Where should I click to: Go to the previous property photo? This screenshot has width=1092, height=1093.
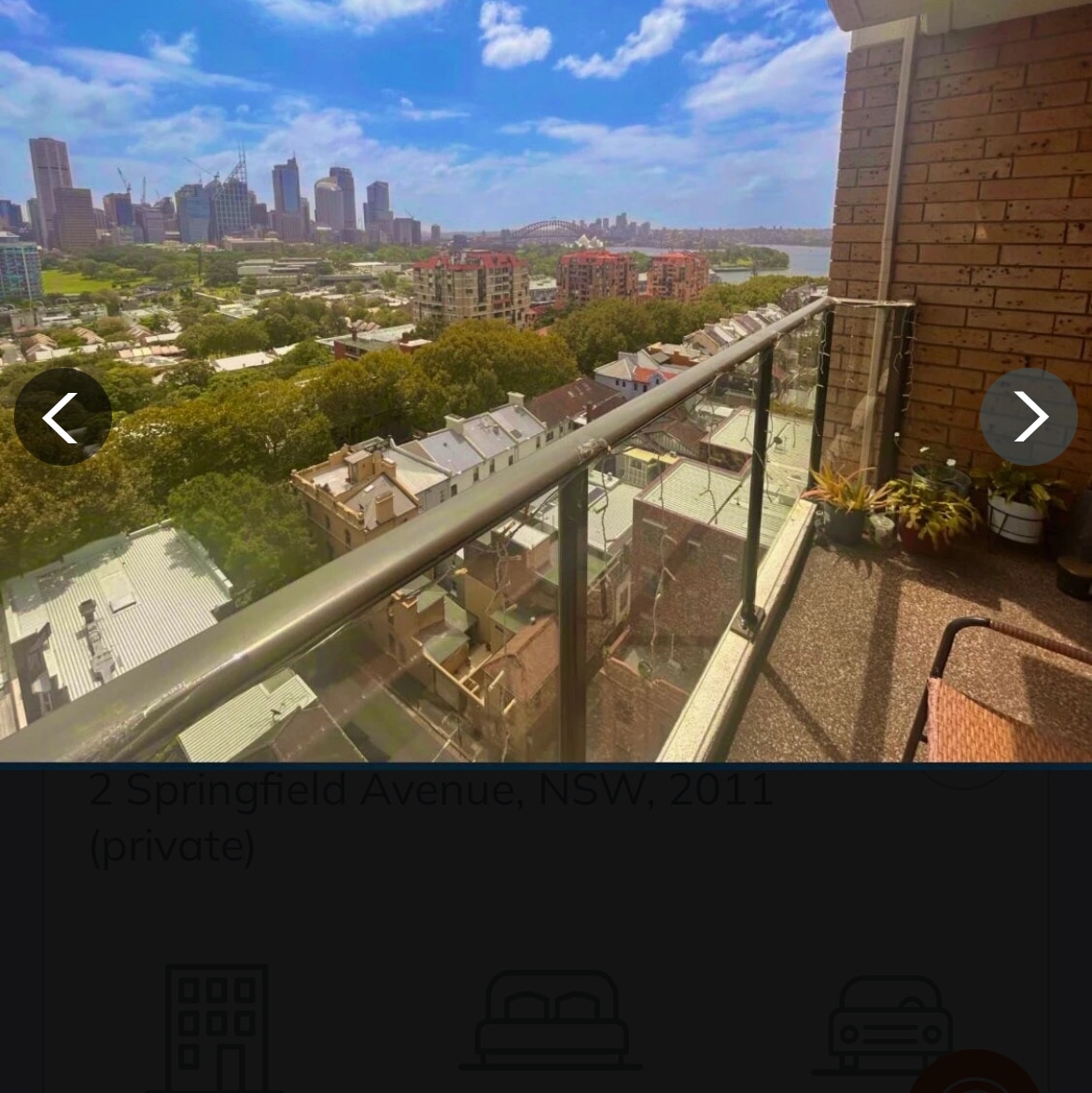[63, 417]
